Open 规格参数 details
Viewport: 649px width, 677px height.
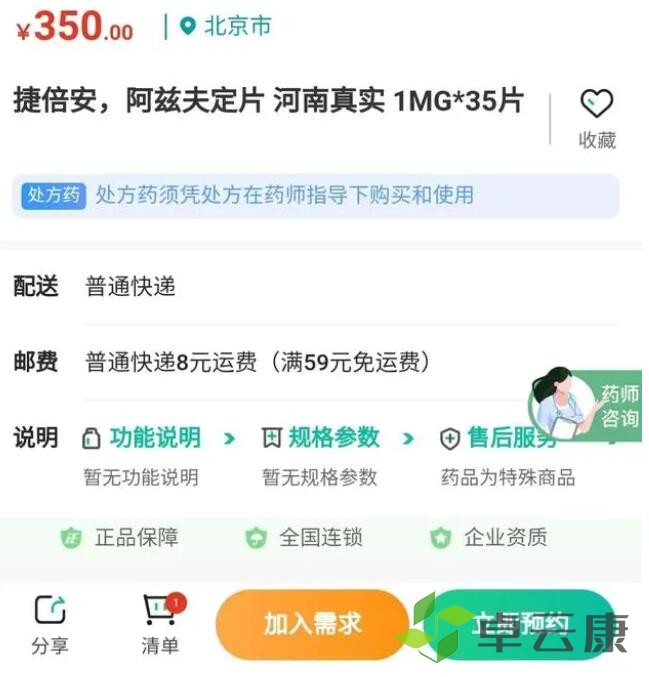(334, 438)
